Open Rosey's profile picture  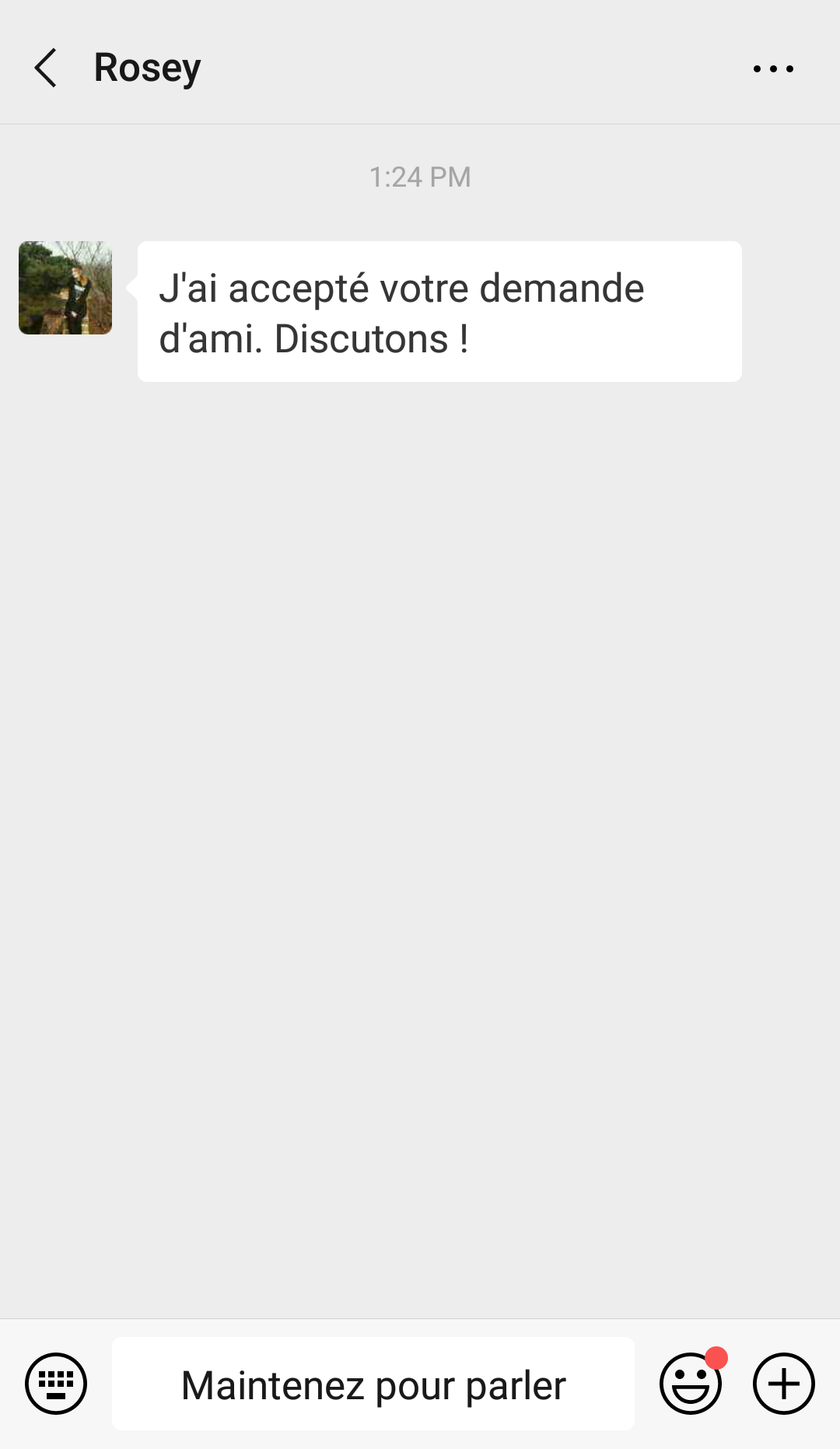point(65,288)
